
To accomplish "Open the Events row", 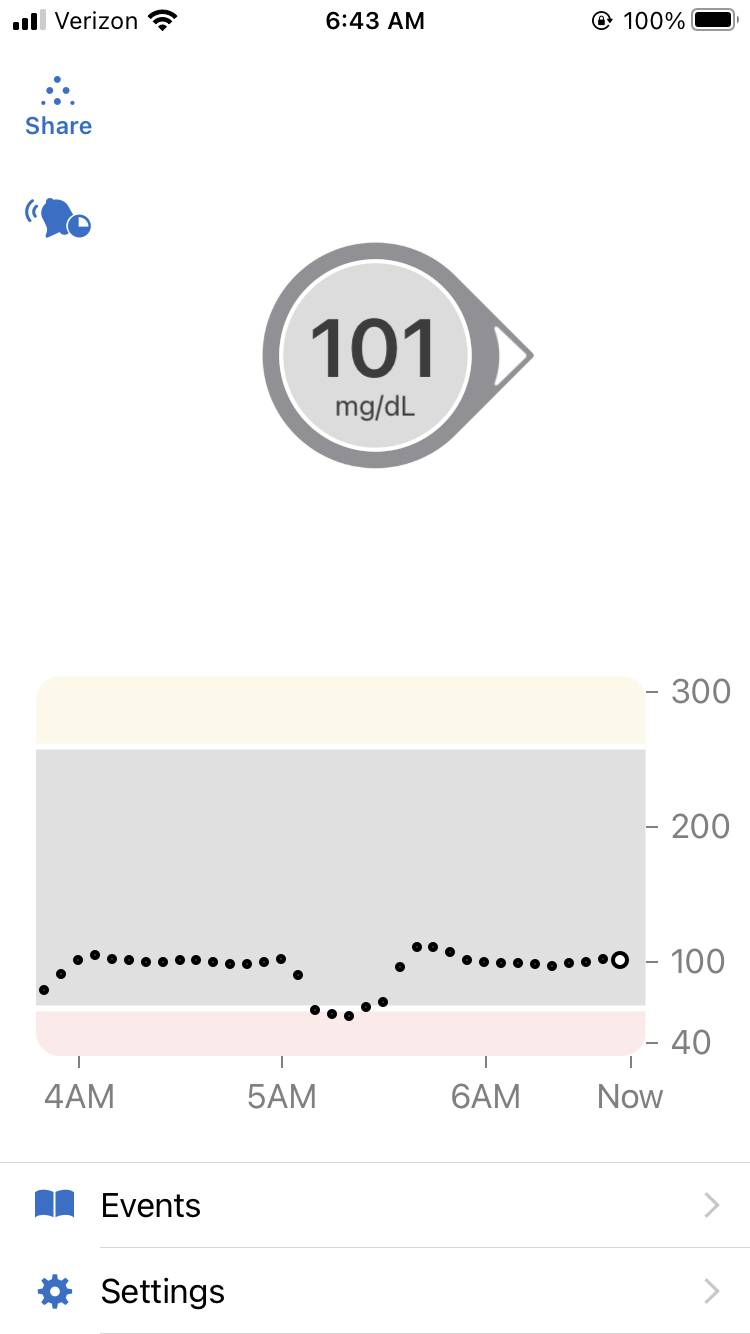I will coord(375,1205).
